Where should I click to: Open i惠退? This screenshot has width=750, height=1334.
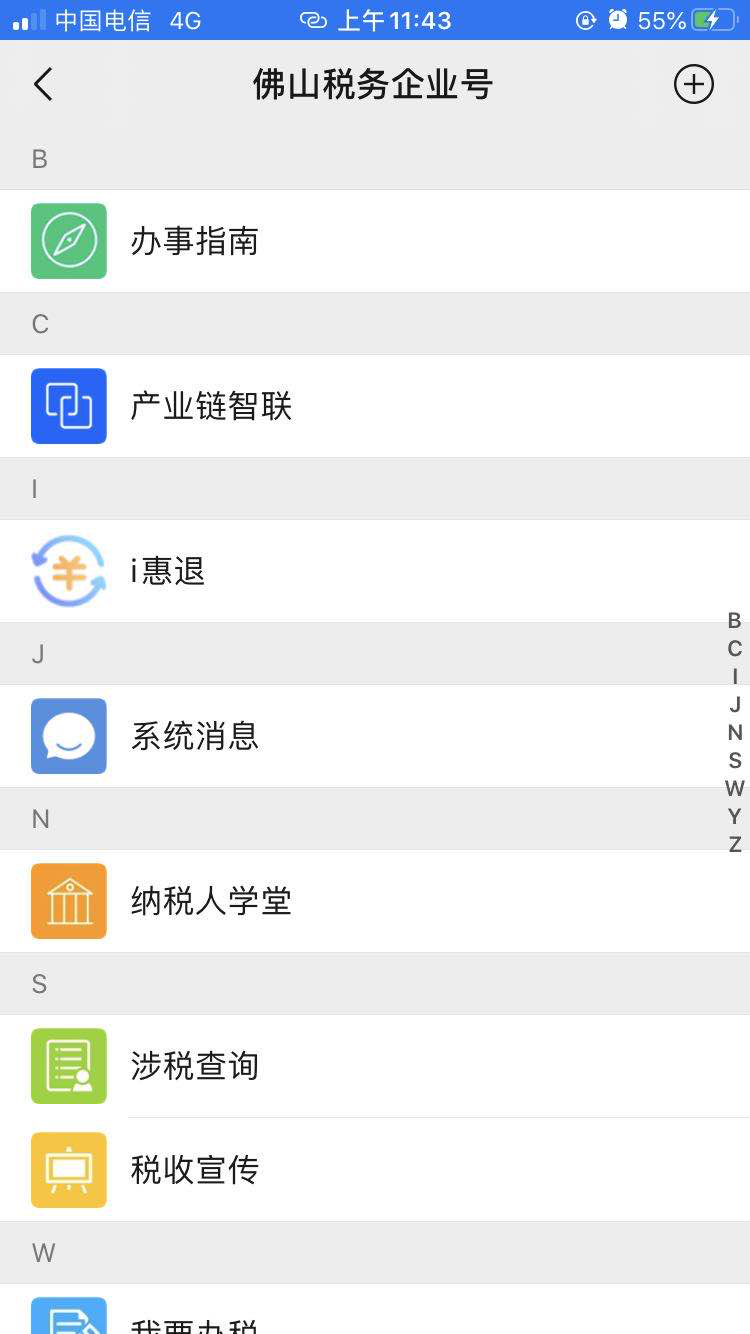[x=375, y=571]
